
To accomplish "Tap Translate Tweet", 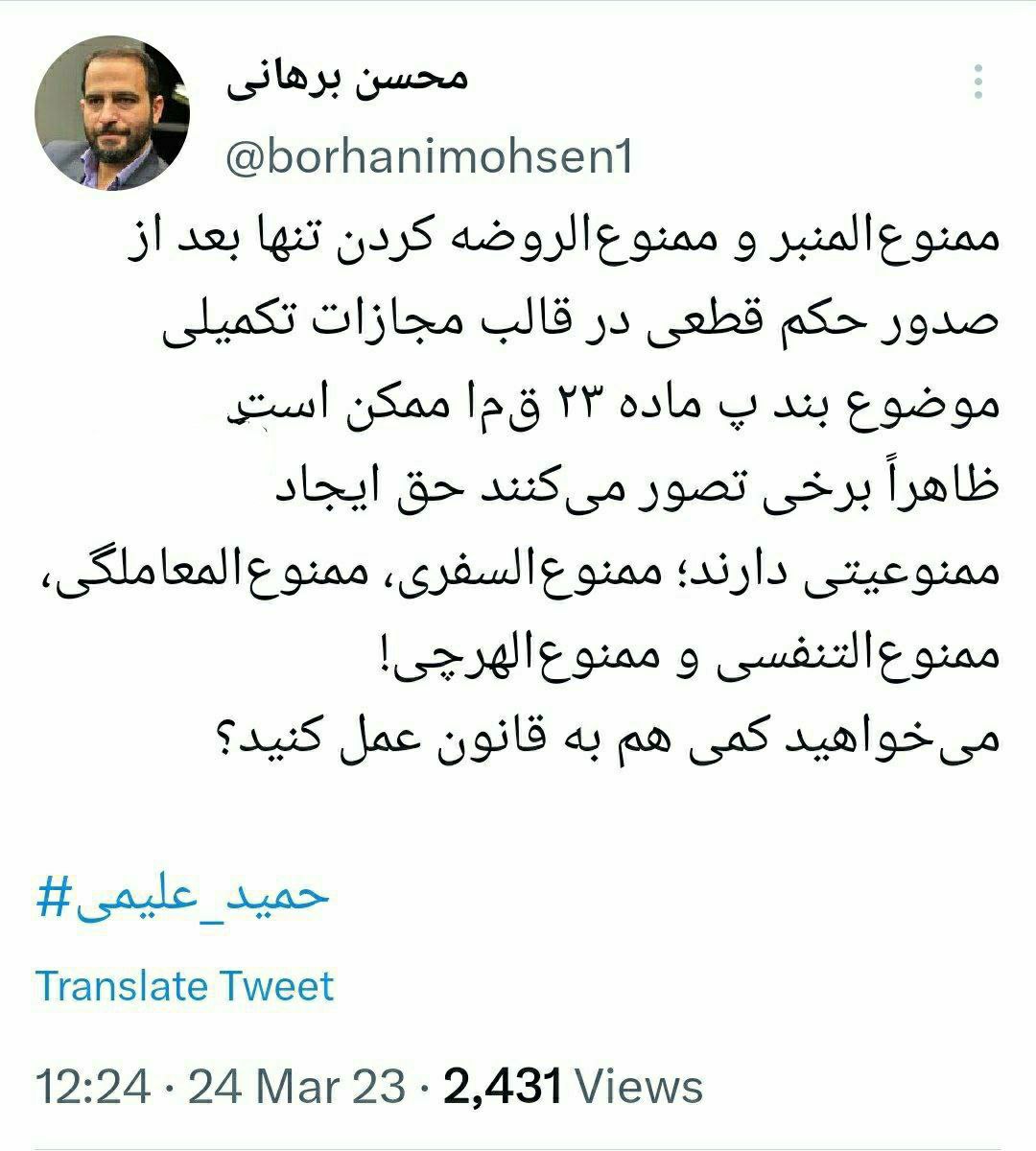I will click(x=184, y=987).
